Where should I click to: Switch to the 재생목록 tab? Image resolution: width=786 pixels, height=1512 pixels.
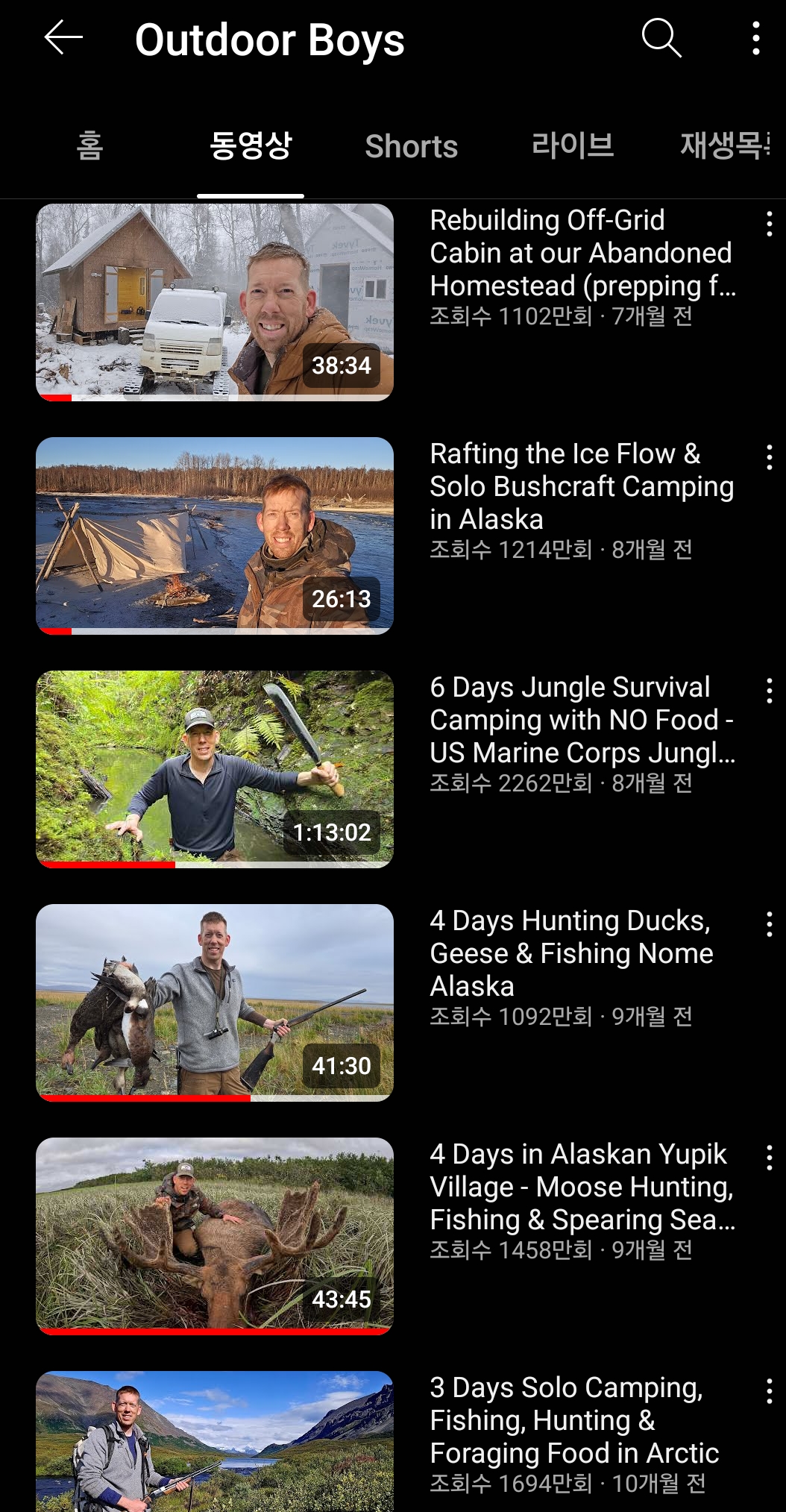click(x=725, y=145)
